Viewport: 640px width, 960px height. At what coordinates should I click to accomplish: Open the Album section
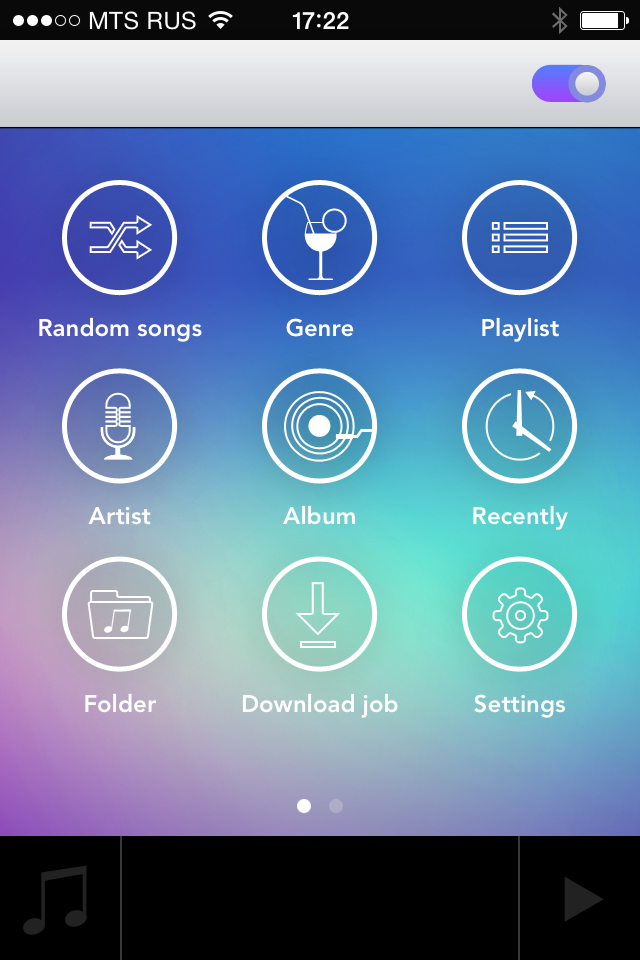point(319,426)
